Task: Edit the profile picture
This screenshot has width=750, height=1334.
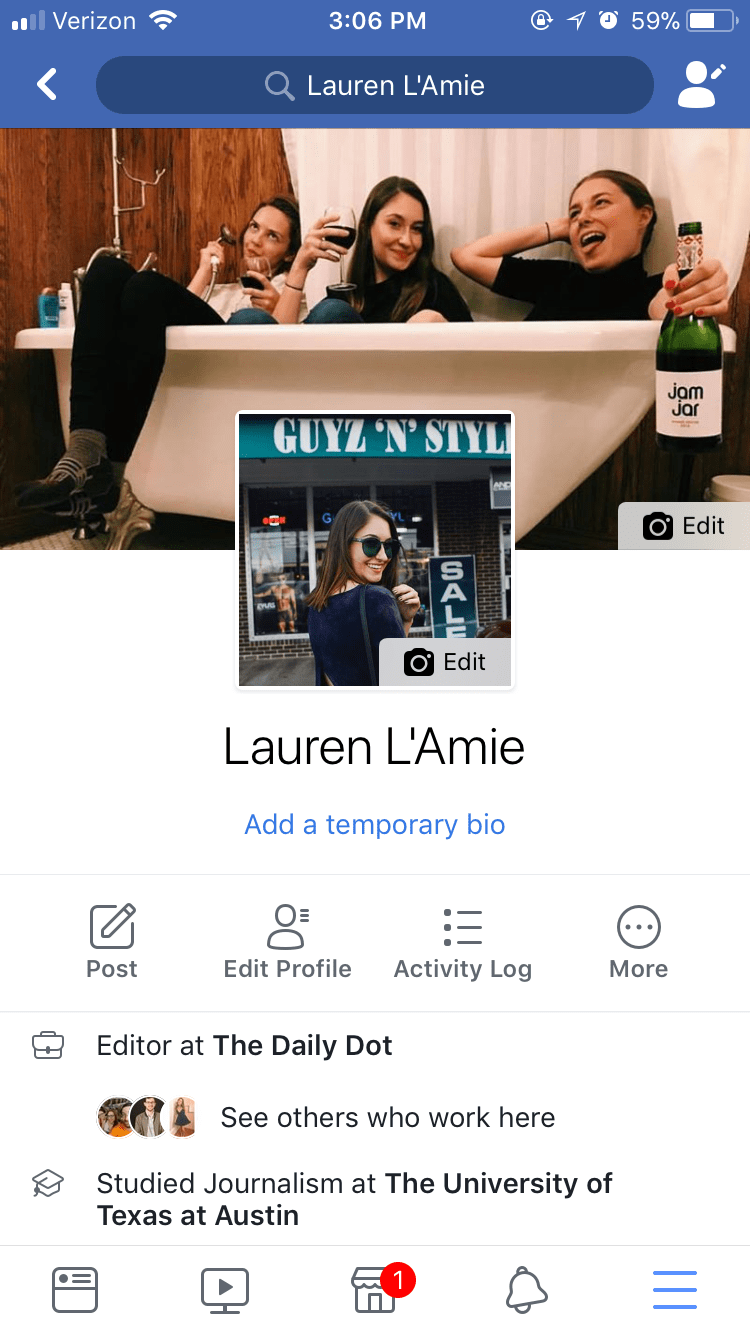Action: tap(445, 662)
